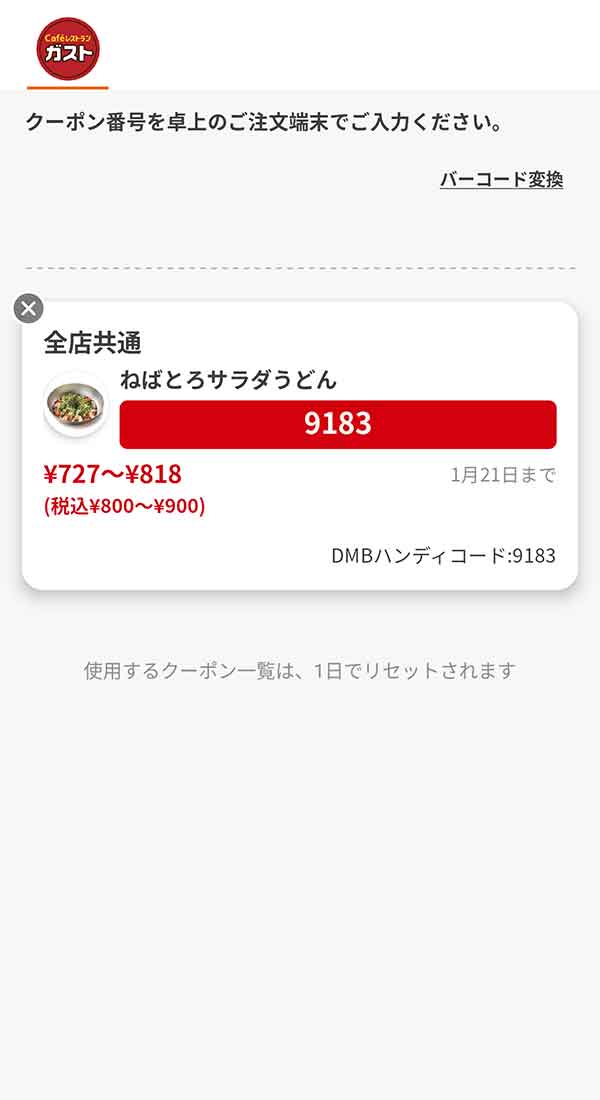Image resolution: width=600 pixels, height=1100 pixels.
Task: Select the ガスト restaurant tab
Action: tap(68, 48)
